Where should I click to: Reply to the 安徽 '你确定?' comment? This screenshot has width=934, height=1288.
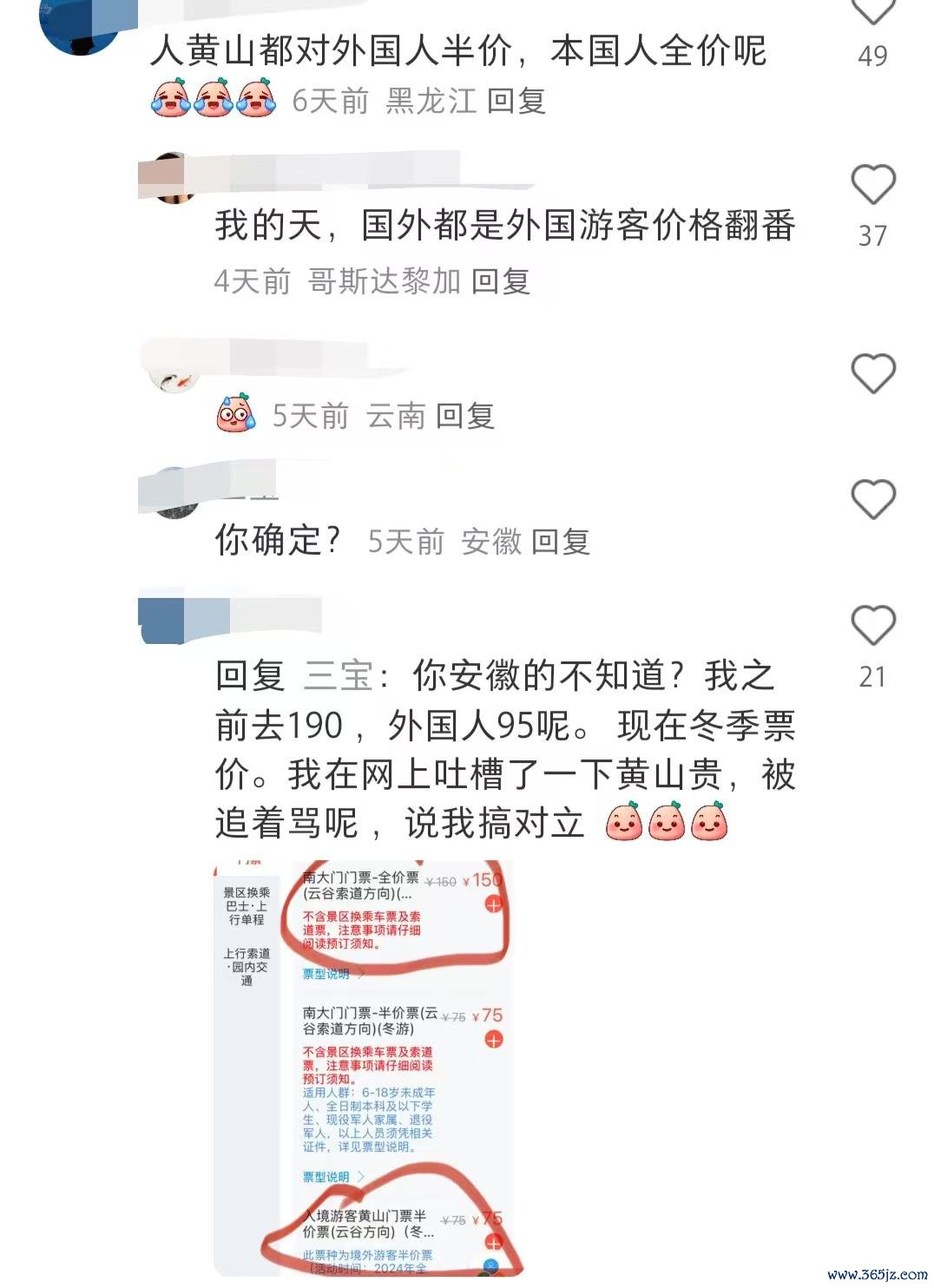pyautogui.click(x=560, y=542)
